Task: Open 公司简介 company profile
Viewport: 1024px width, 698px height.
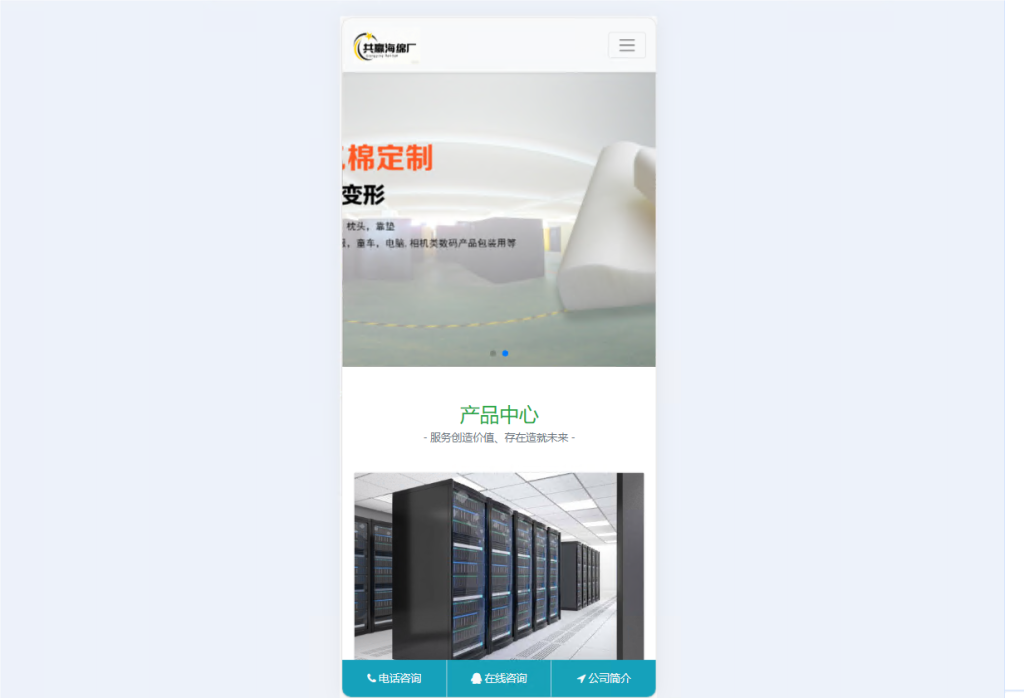Action: 603,678
